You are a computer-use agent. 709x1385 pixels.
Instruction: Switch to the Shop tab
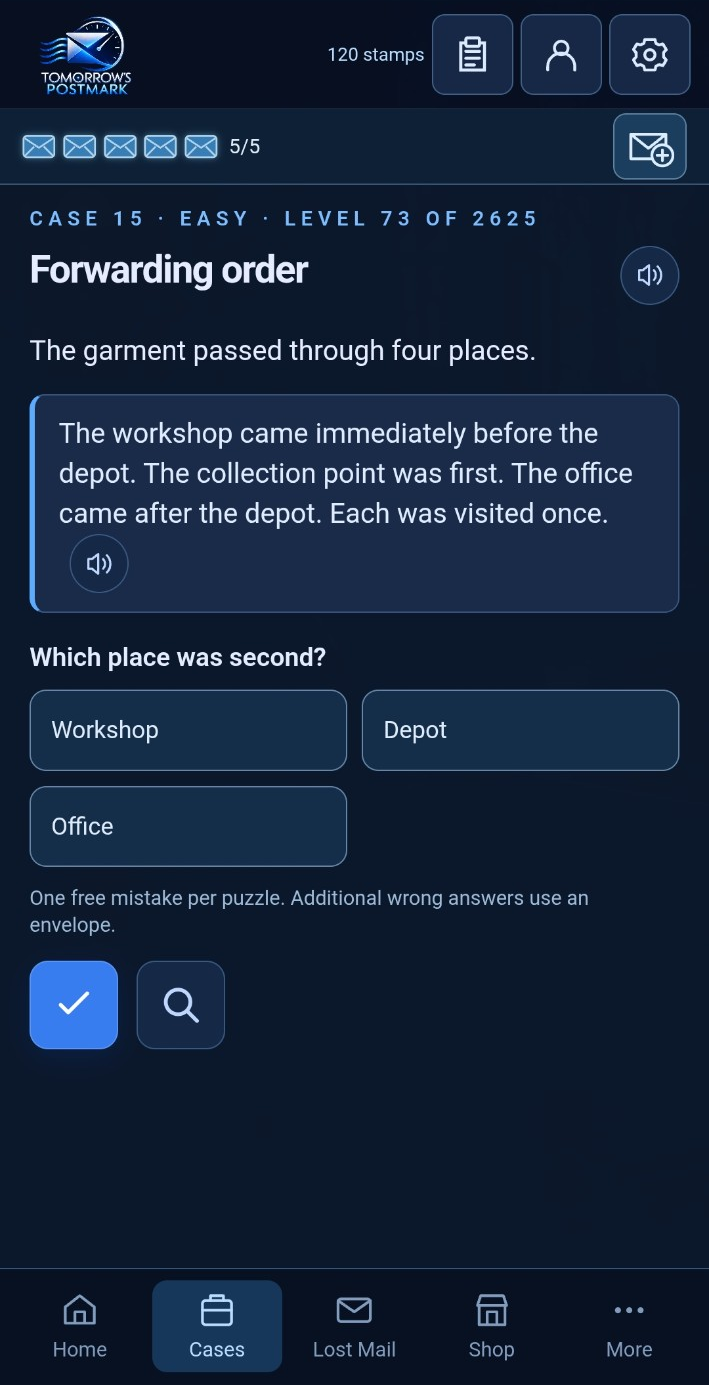point(491,1326)
